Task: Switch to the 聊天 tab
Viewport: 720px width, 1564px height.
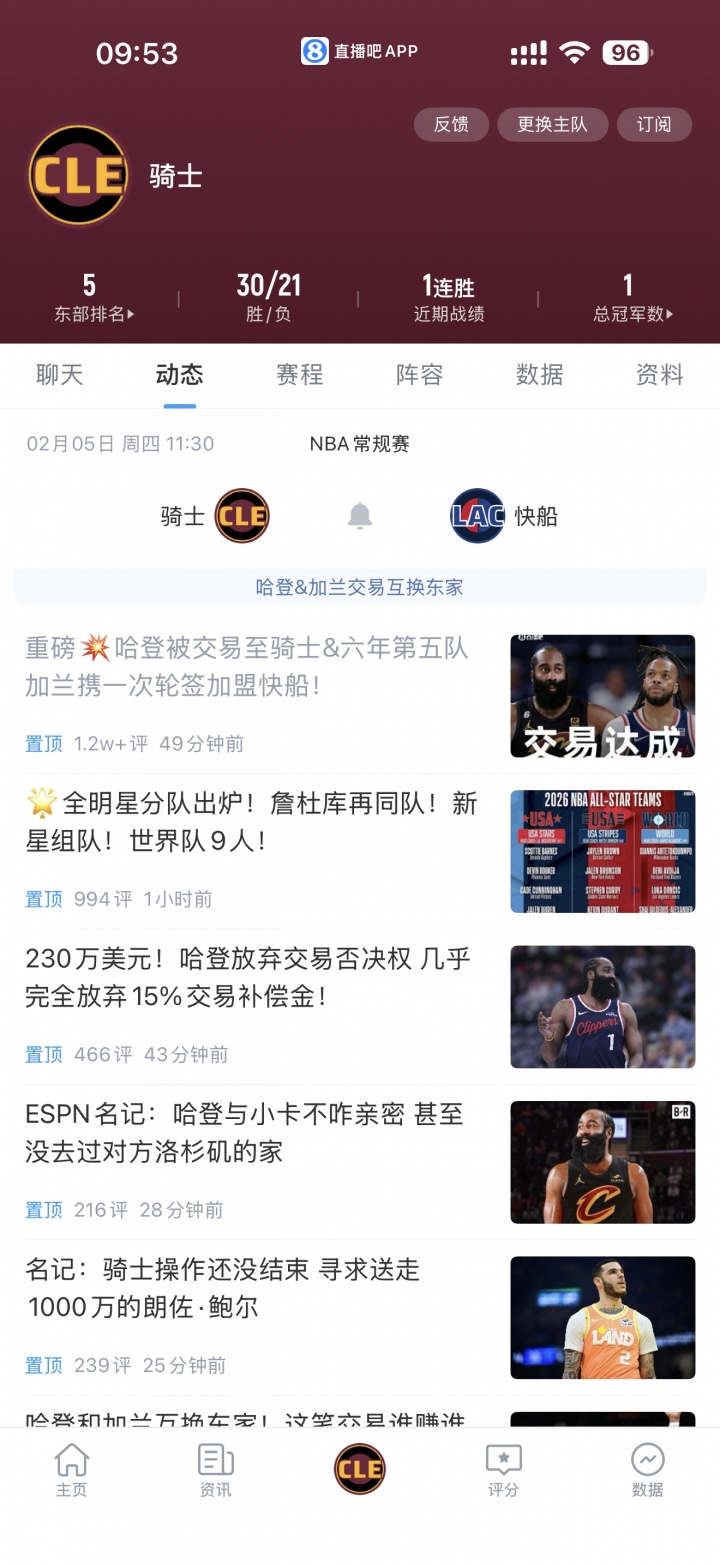Action: point(60,375)
